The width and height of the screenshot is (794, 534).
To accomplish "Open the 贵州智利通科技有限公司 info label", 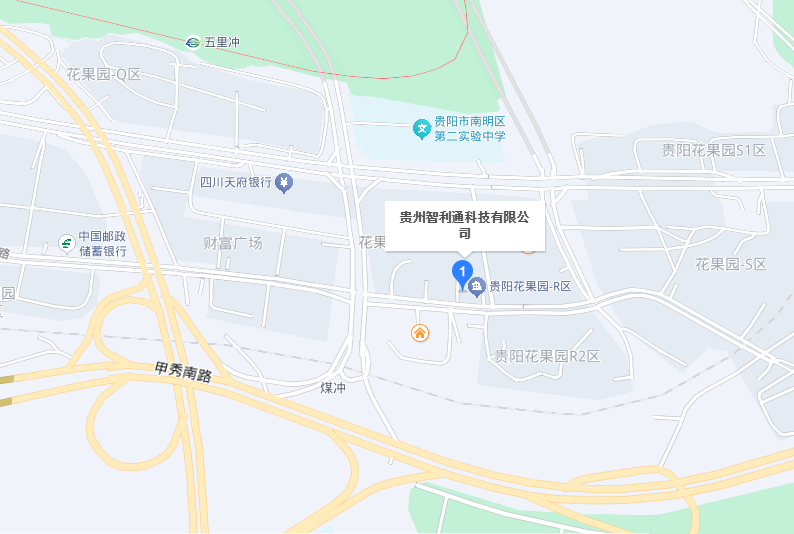I will tap(464, 225).
